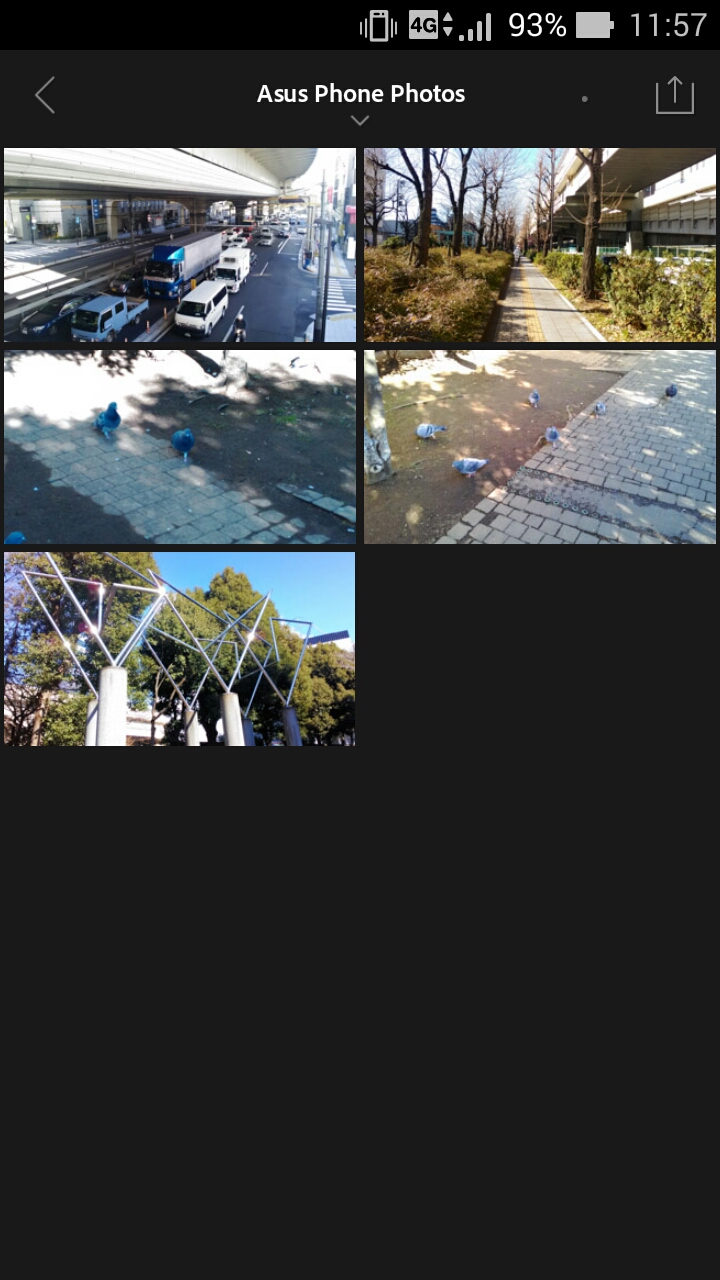
Task: Go back using the top-left arrow
Action: click(45, 96)
